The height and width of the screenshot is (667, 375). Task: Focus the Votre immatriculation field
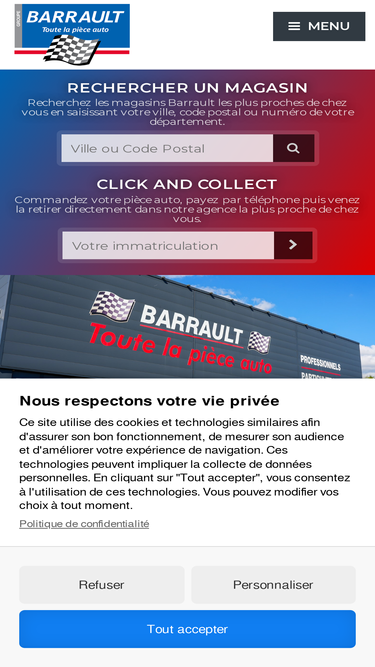tap(168, 245)
